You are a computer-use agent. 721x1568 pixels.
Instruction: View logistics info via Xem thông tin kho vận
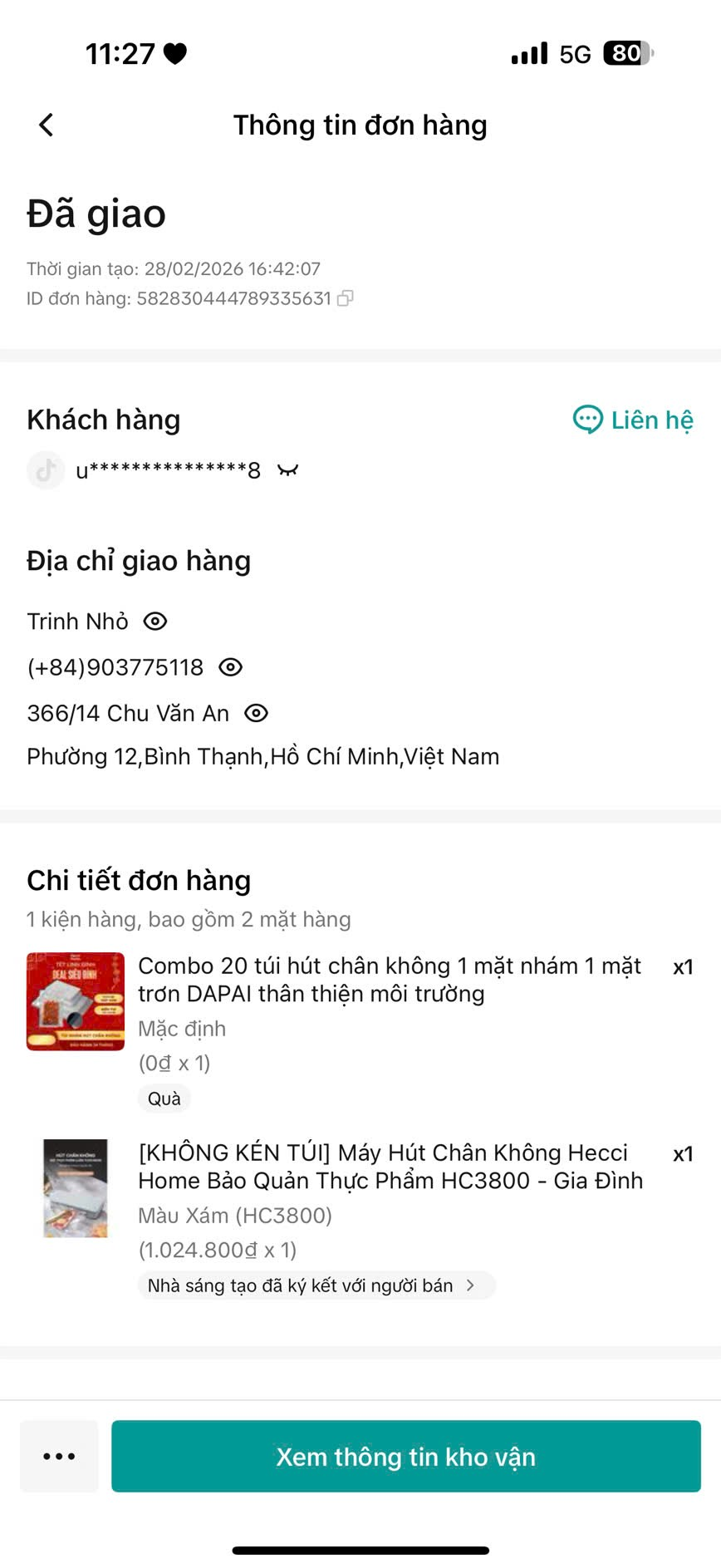405,1457
